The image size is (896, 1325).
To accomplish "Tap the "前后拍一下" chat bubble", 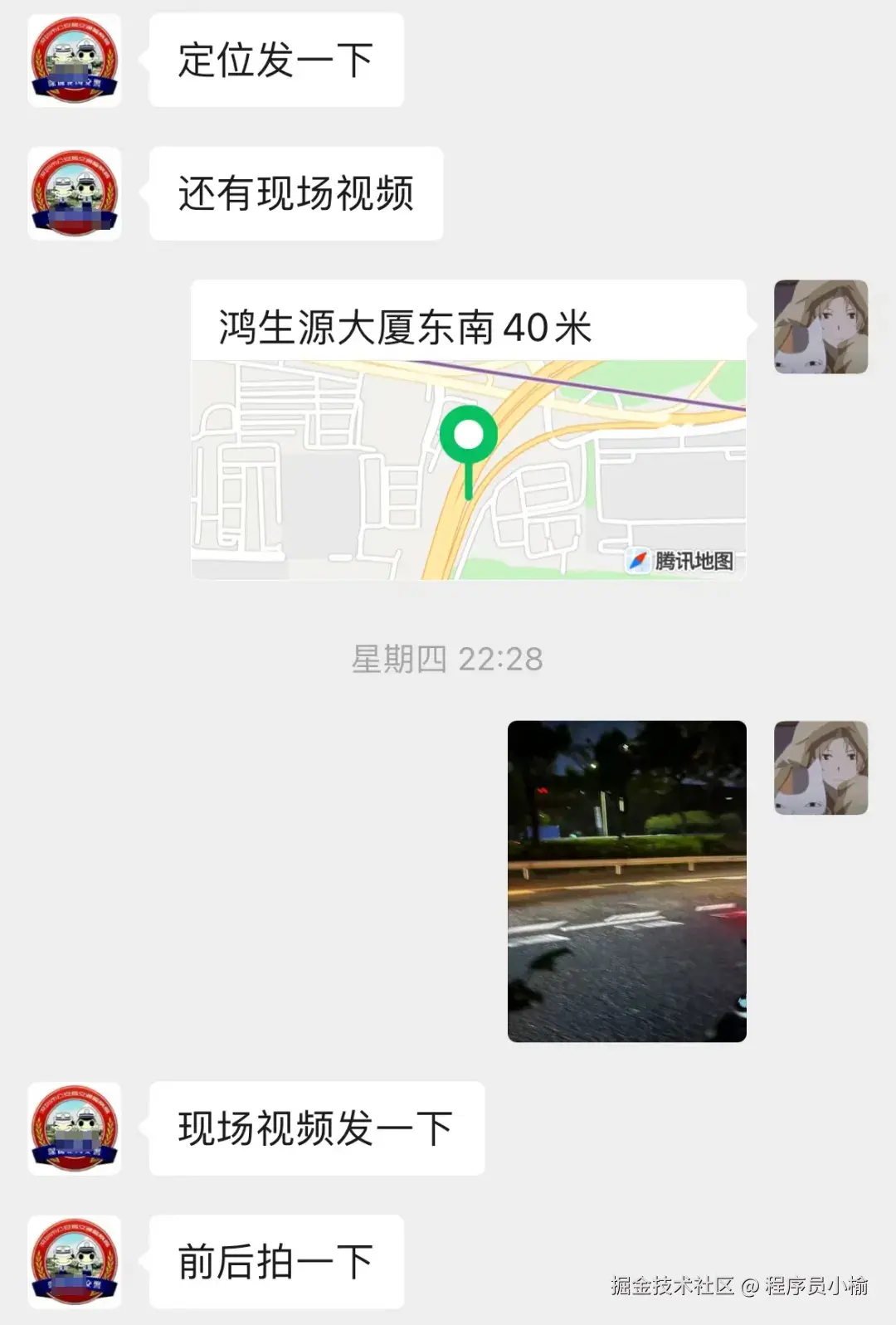I will [x=278, y=1259].
